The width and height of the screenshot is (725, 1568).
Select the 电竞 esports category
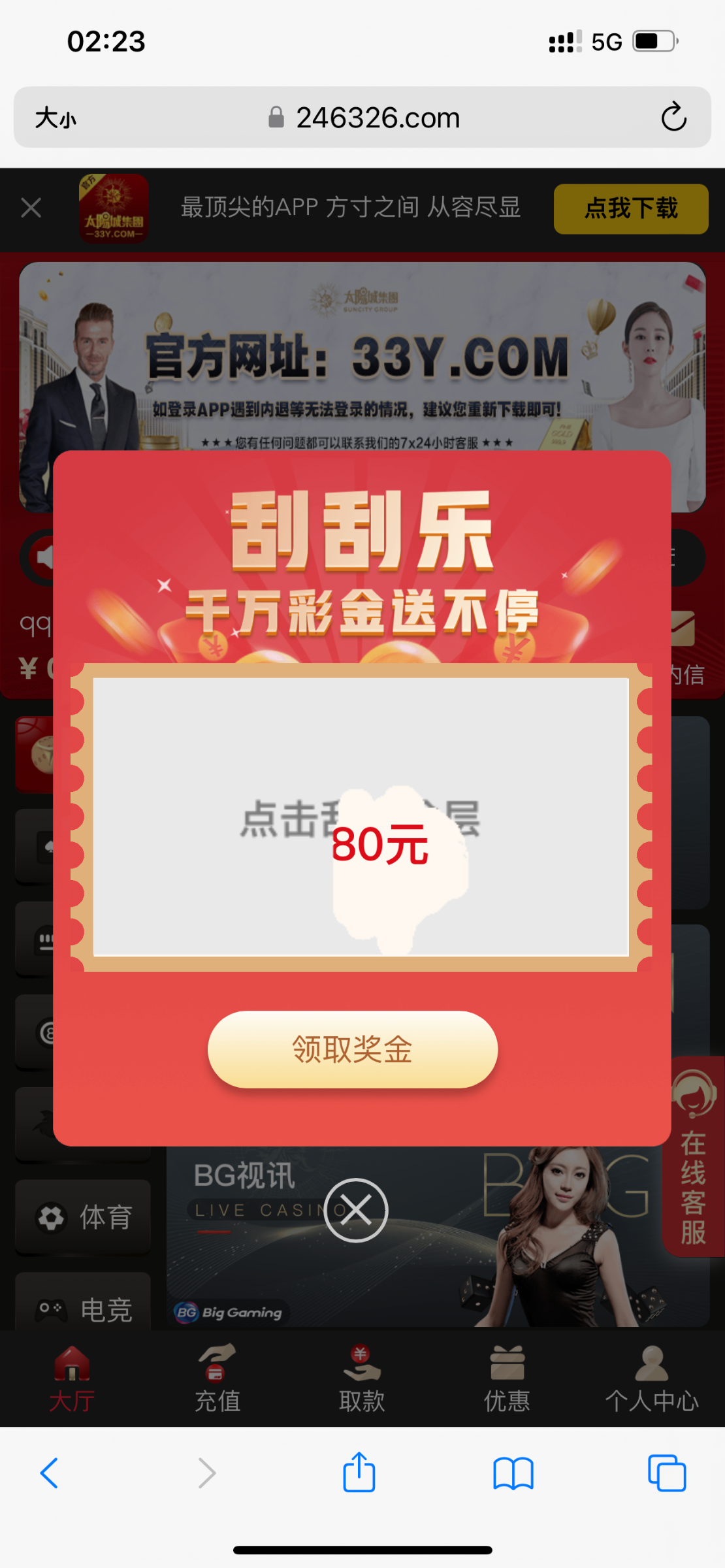click(x=84, y=1309)
